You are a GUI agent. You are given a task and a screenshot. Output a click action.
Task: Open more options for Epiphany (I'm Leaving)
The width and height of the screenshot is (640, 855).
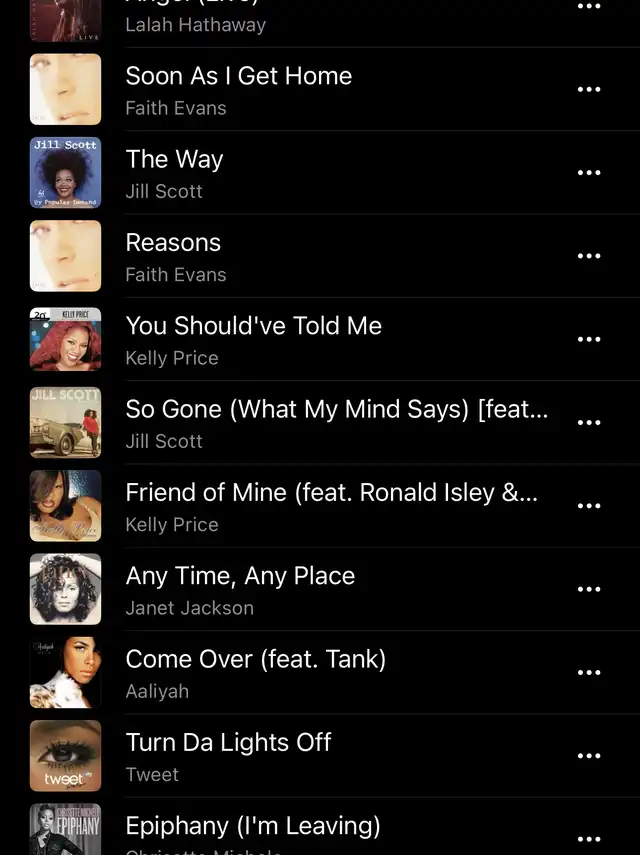589,838
